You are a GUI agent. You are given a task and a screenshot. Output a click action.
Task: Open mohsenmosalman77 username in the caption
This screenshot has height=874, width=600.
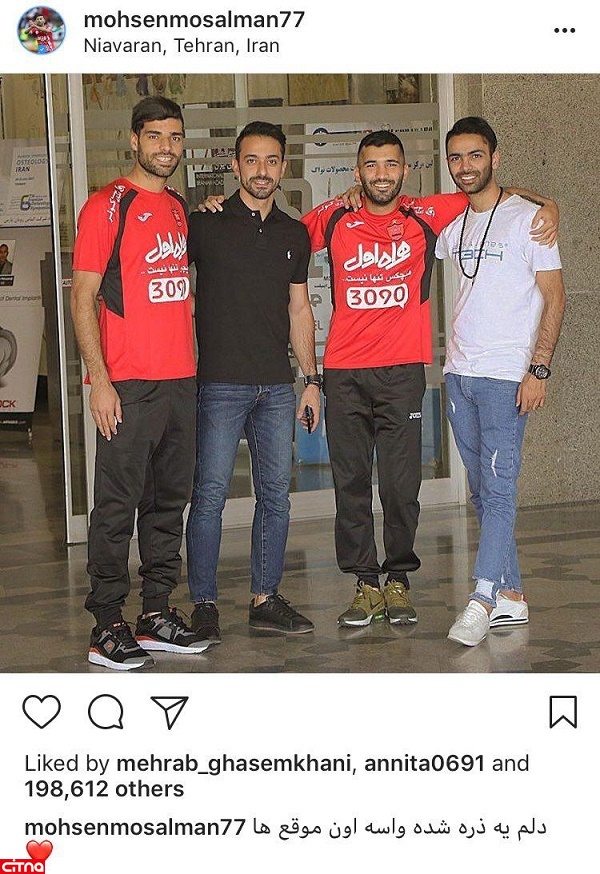point(134,827)
